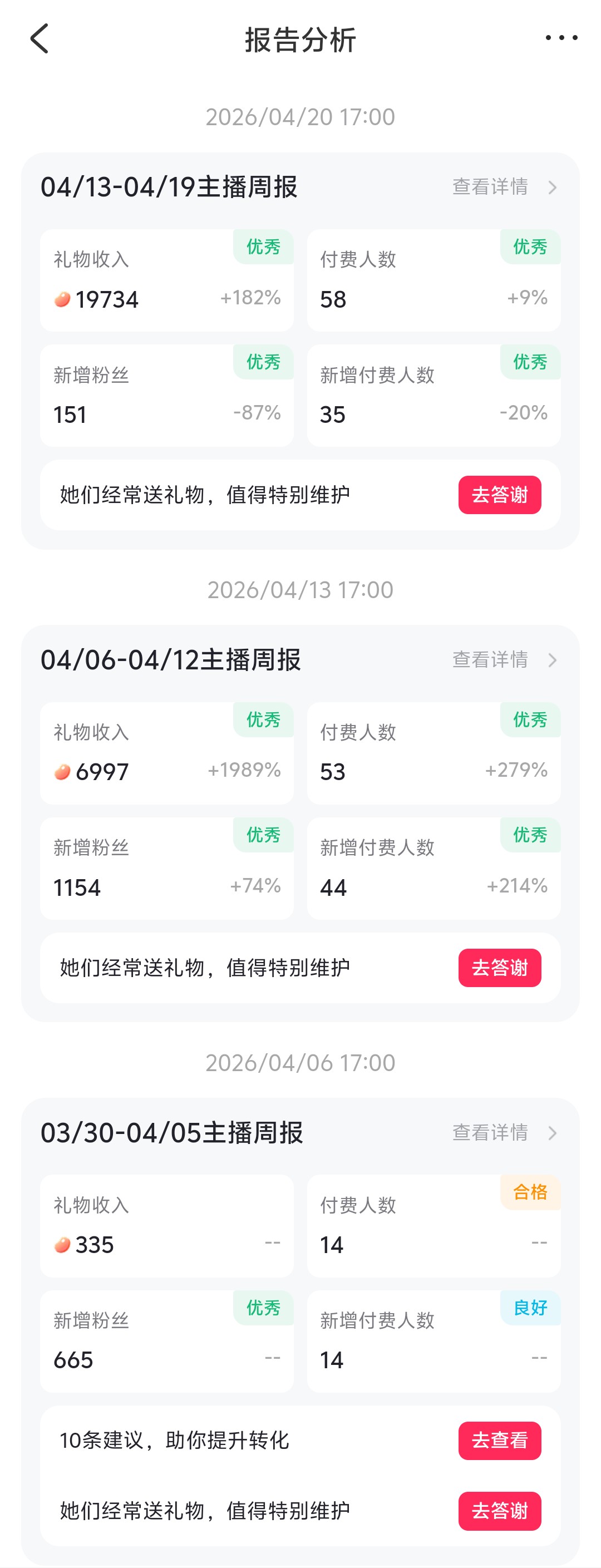View details of 04/06-04/12 weekly report
Viewport: 601px width, 1568px height.
coord(504,660)
